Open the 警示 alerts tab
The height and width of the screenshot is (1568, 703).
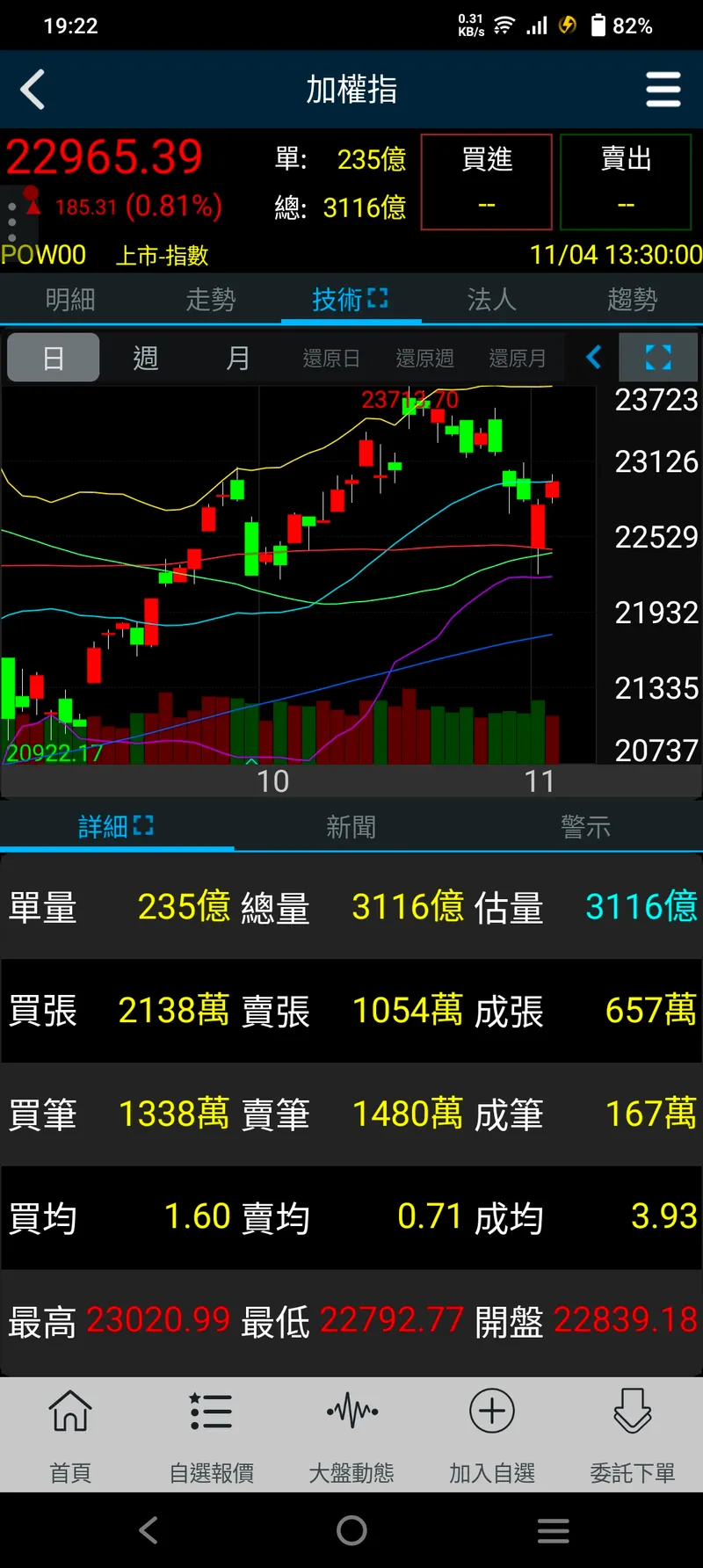pos(585,826)
